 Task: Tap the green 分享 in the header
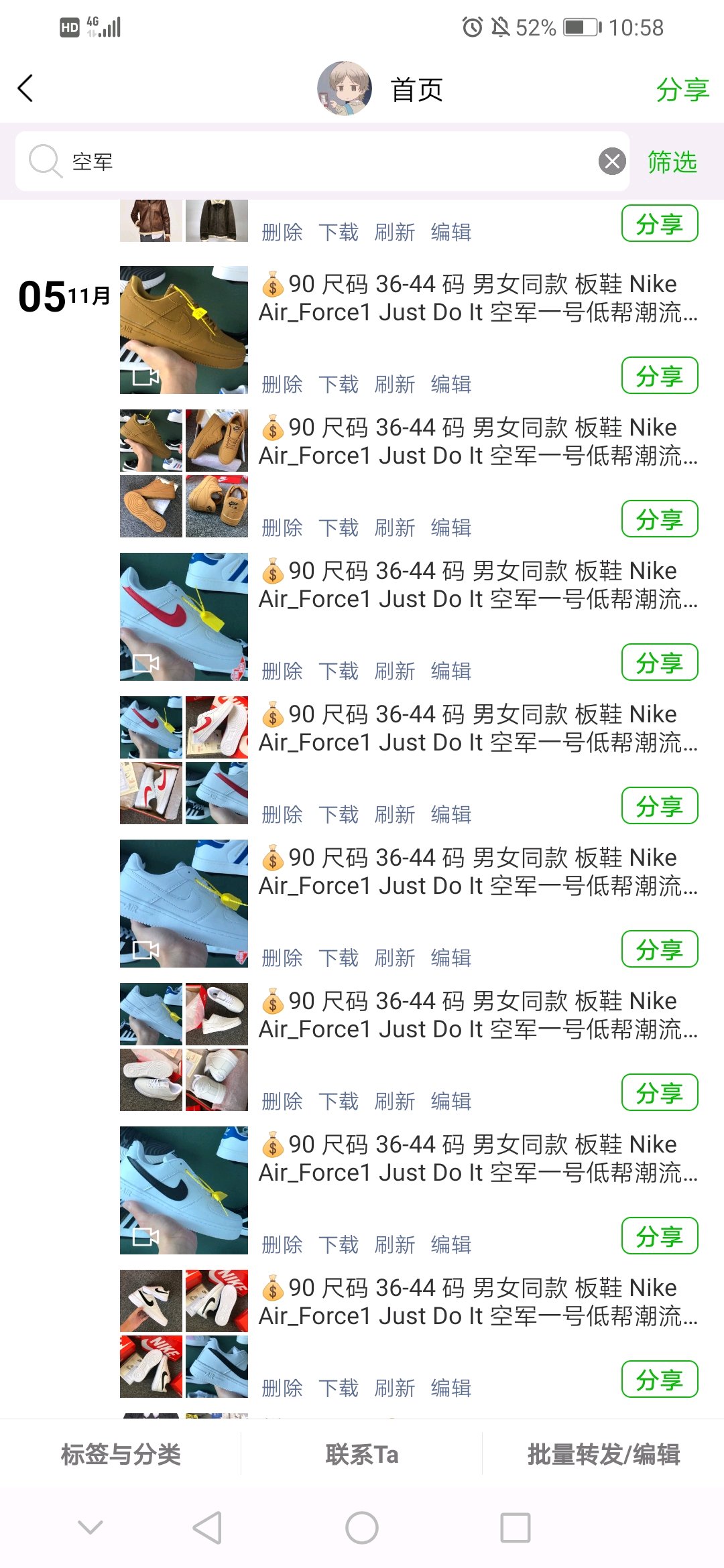tap(682, 90)
